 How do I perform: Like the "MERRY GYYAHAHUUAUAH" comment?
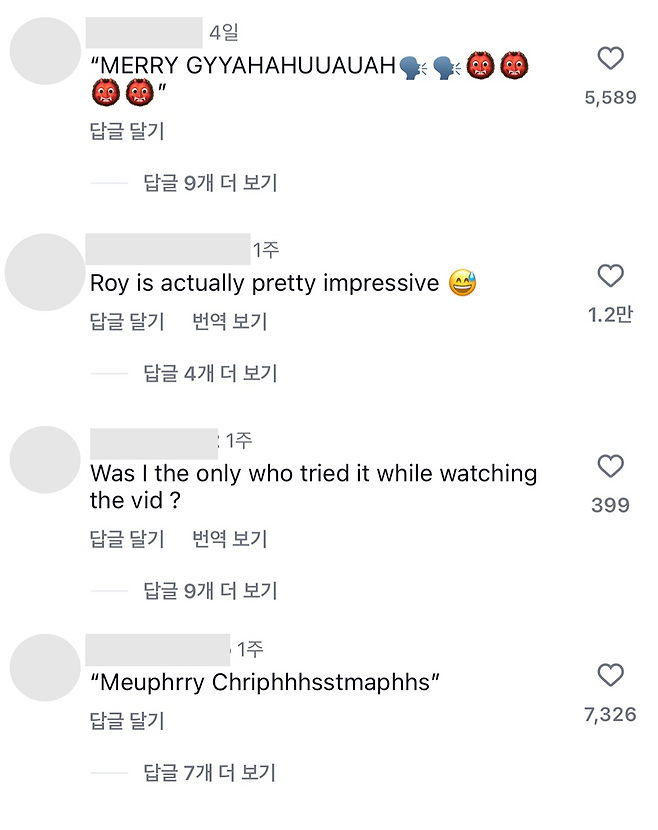(610, 59)
